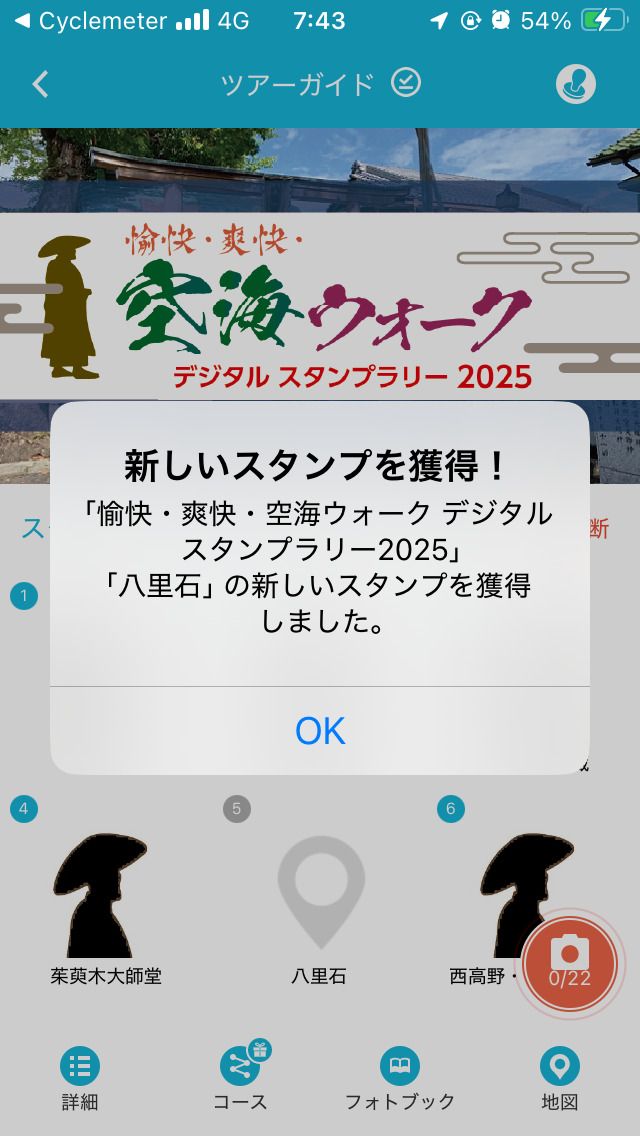Viewport: 640px width, 1136px height.
Task: Show the 地図 map tab
Action: (559, 1080)
